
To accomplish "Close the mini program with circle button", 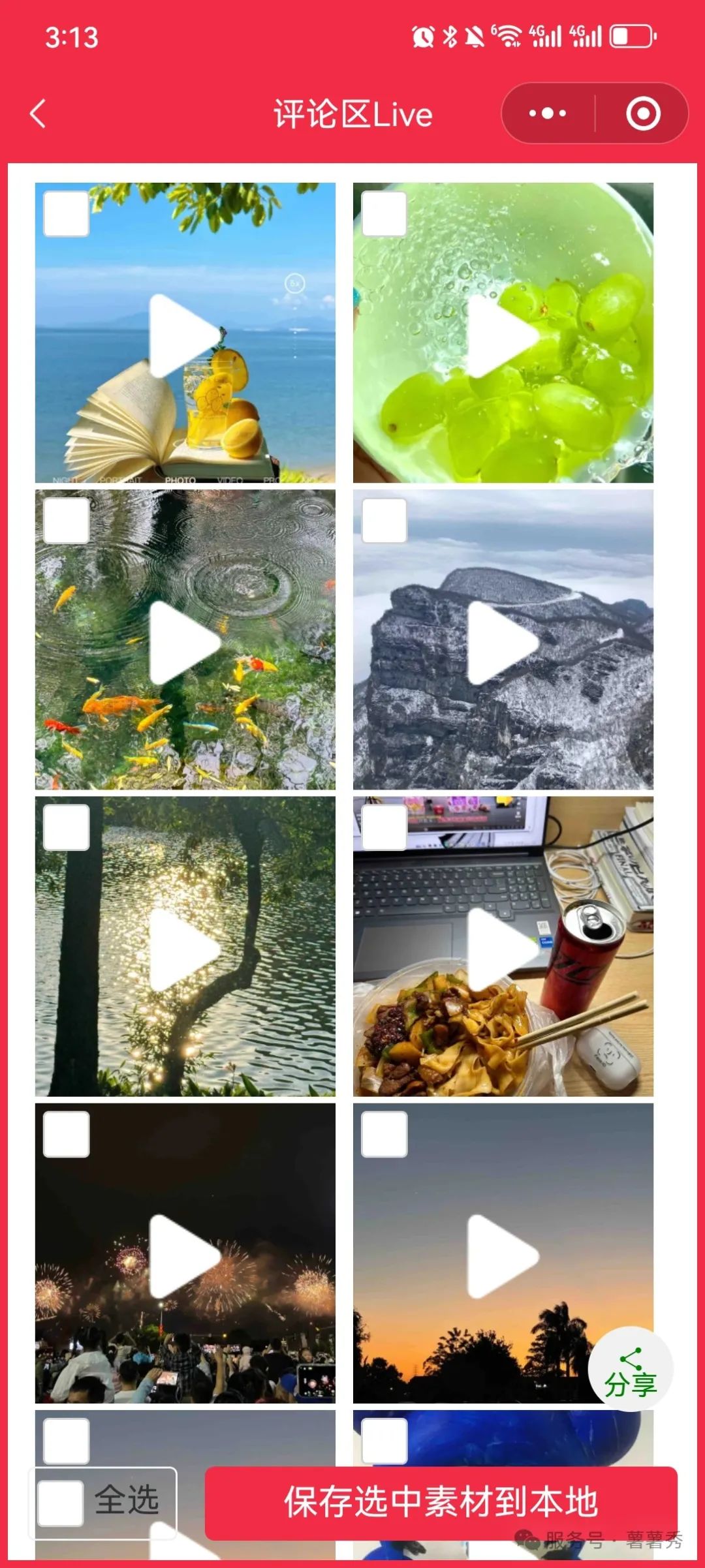I will pos(643,114).
